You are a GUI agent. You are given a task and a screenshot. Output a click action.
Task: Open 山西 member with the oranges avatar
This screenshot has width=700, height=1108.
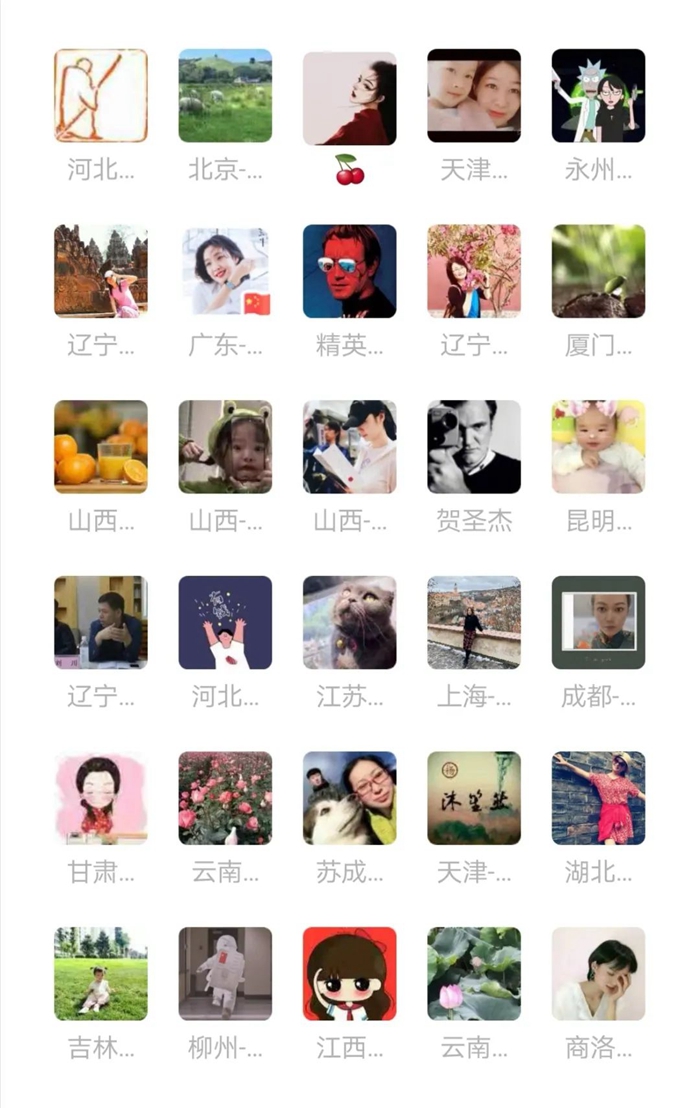coord(100,447)
